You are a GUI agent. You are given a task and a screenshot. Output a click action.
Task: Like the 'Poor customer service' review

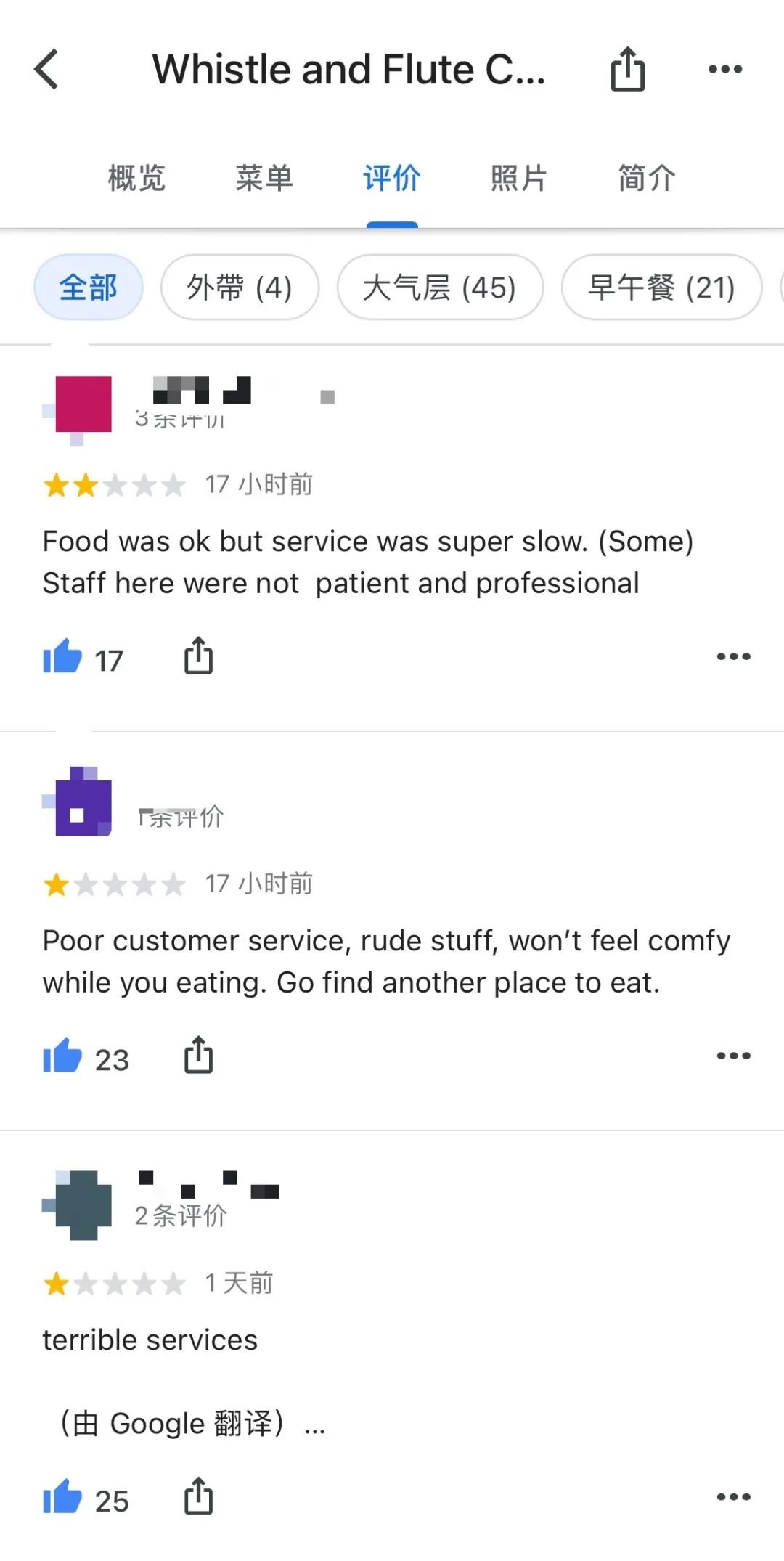[x=63, y=1056]
